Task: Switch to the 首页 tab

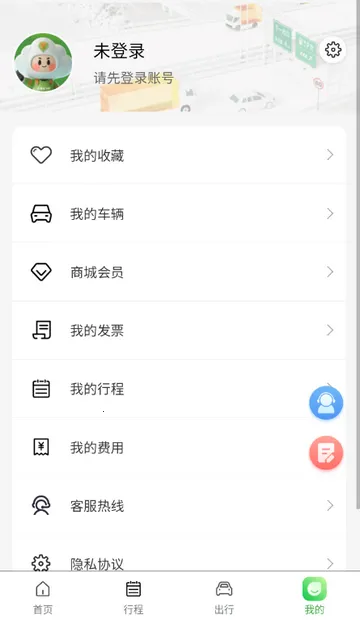Action: click(x=43, y=597)
